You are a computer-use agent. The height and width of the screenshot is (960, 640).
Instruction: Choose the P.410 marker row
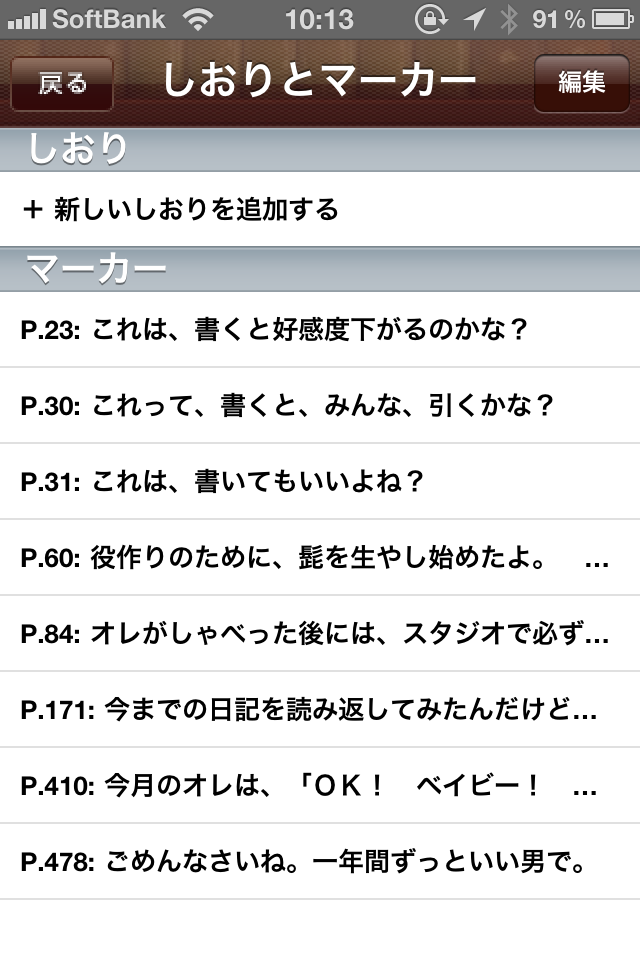(320, 786)
